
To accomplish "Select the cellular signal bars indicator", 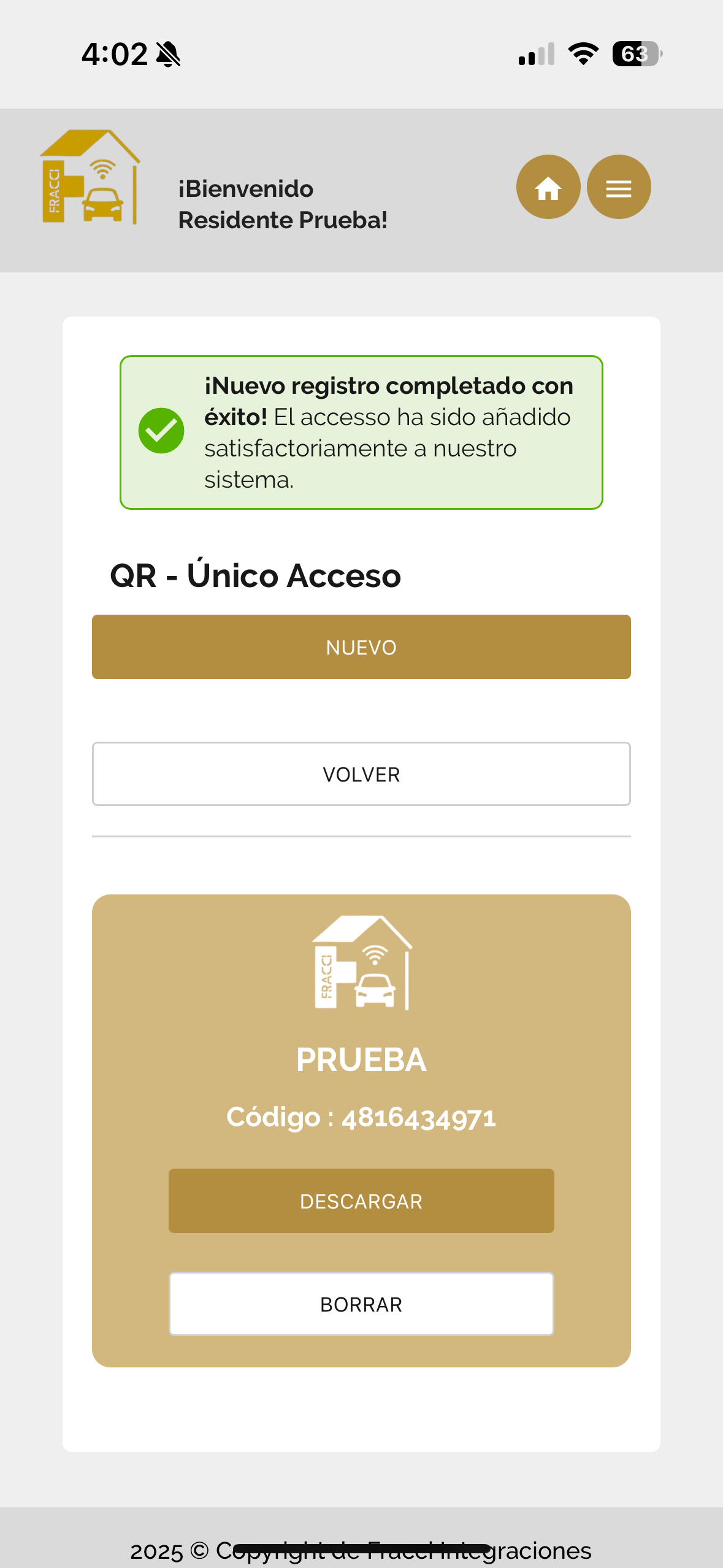I will [x=536, y=54].
